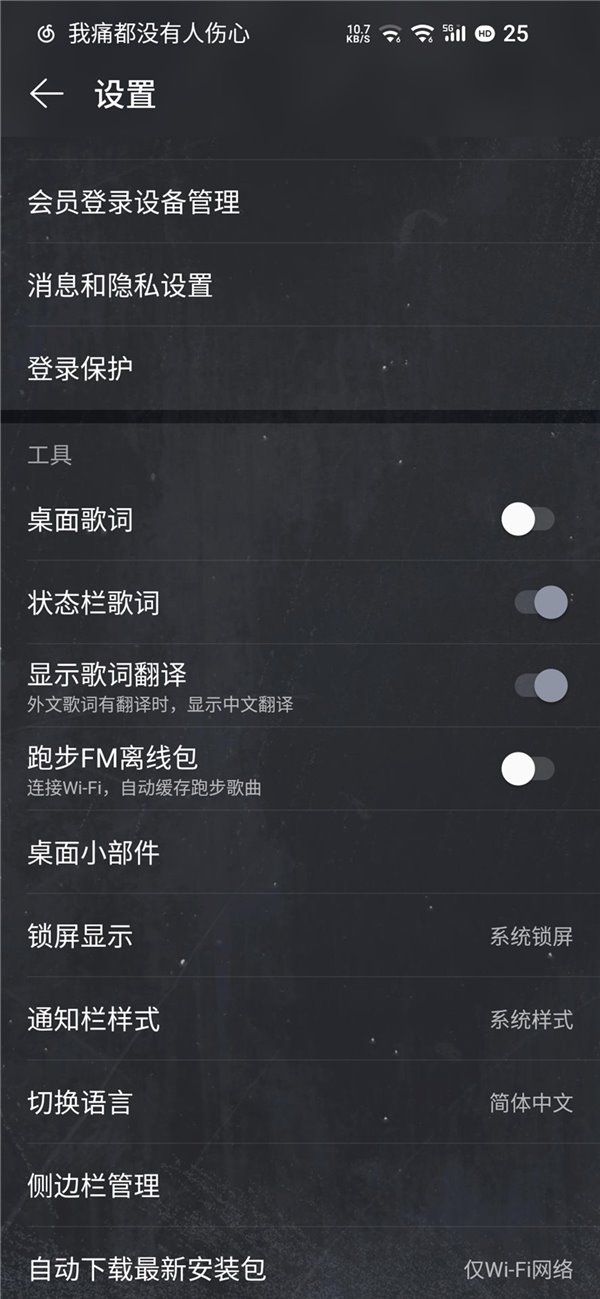
Task: Open 会员登录设备管理
Action: [x=300, y=202]
